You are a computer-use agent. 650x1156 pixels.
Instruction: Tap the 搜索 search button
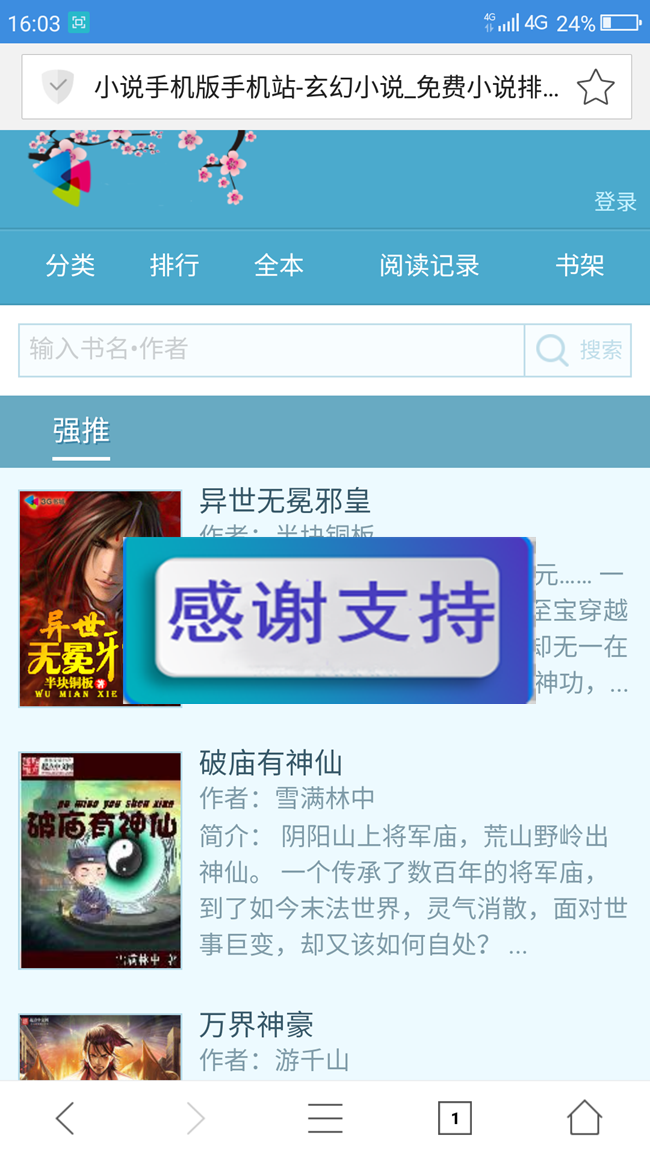pos(578,350)
